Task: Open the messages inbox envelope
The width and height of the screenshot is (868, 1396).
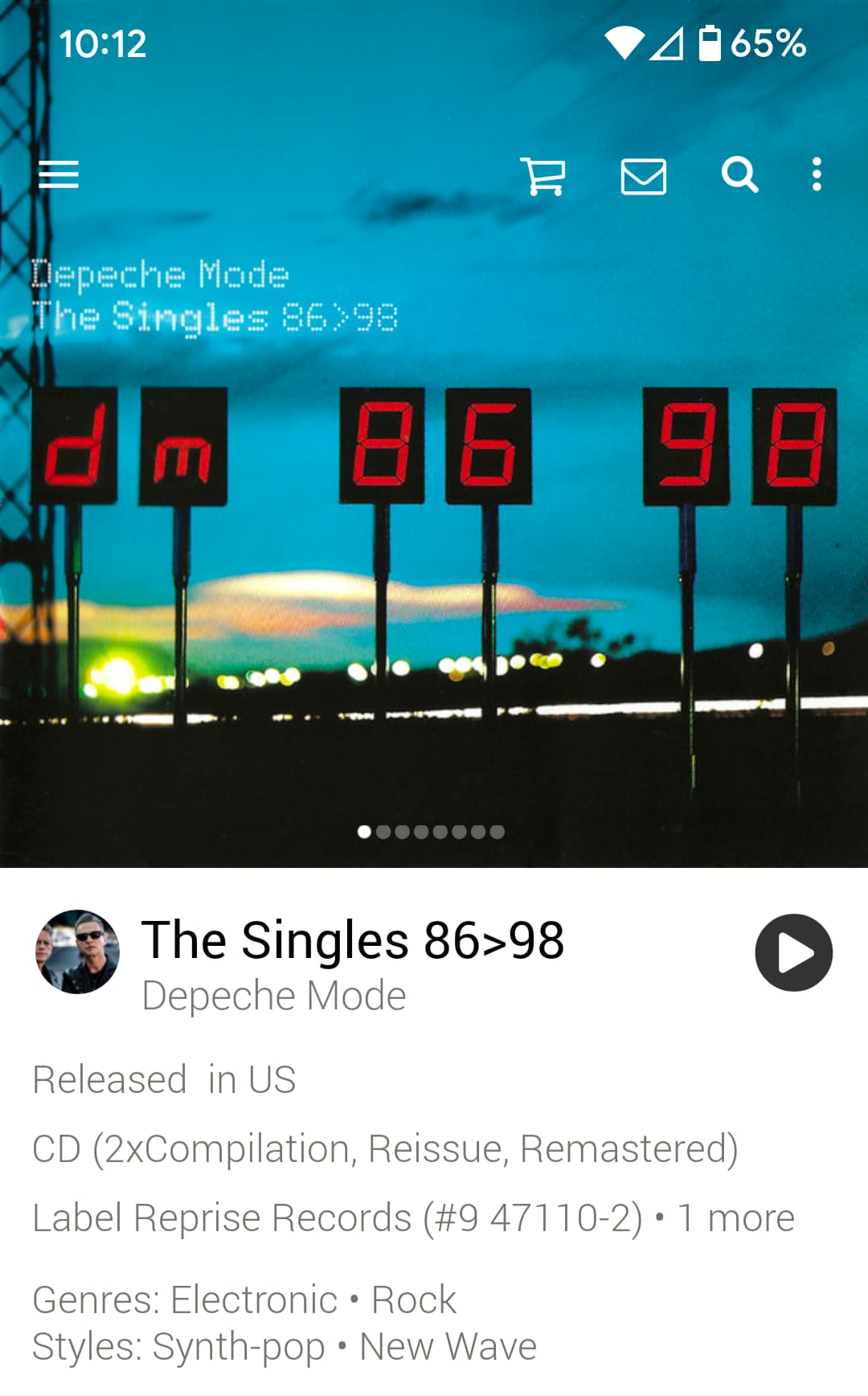Action: point(643,176)
